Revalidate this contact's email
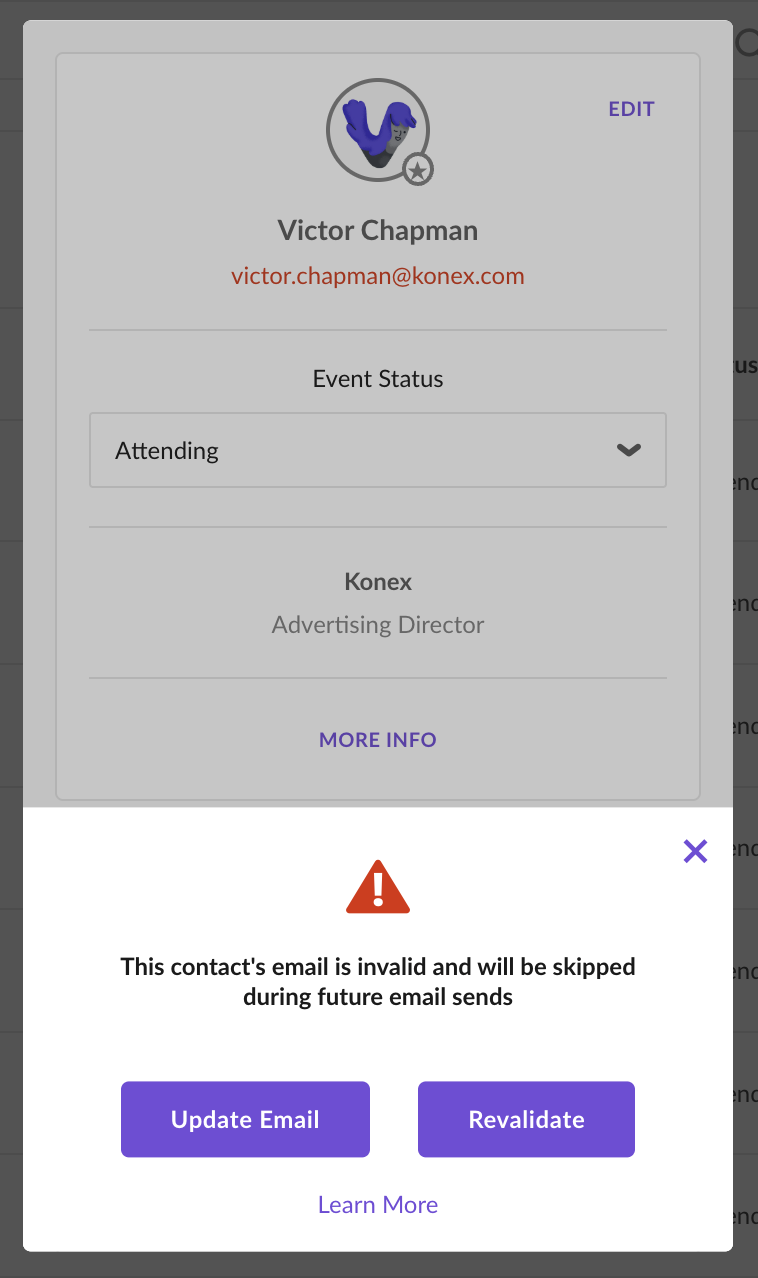758x1278 pixels. (526, 1119)
